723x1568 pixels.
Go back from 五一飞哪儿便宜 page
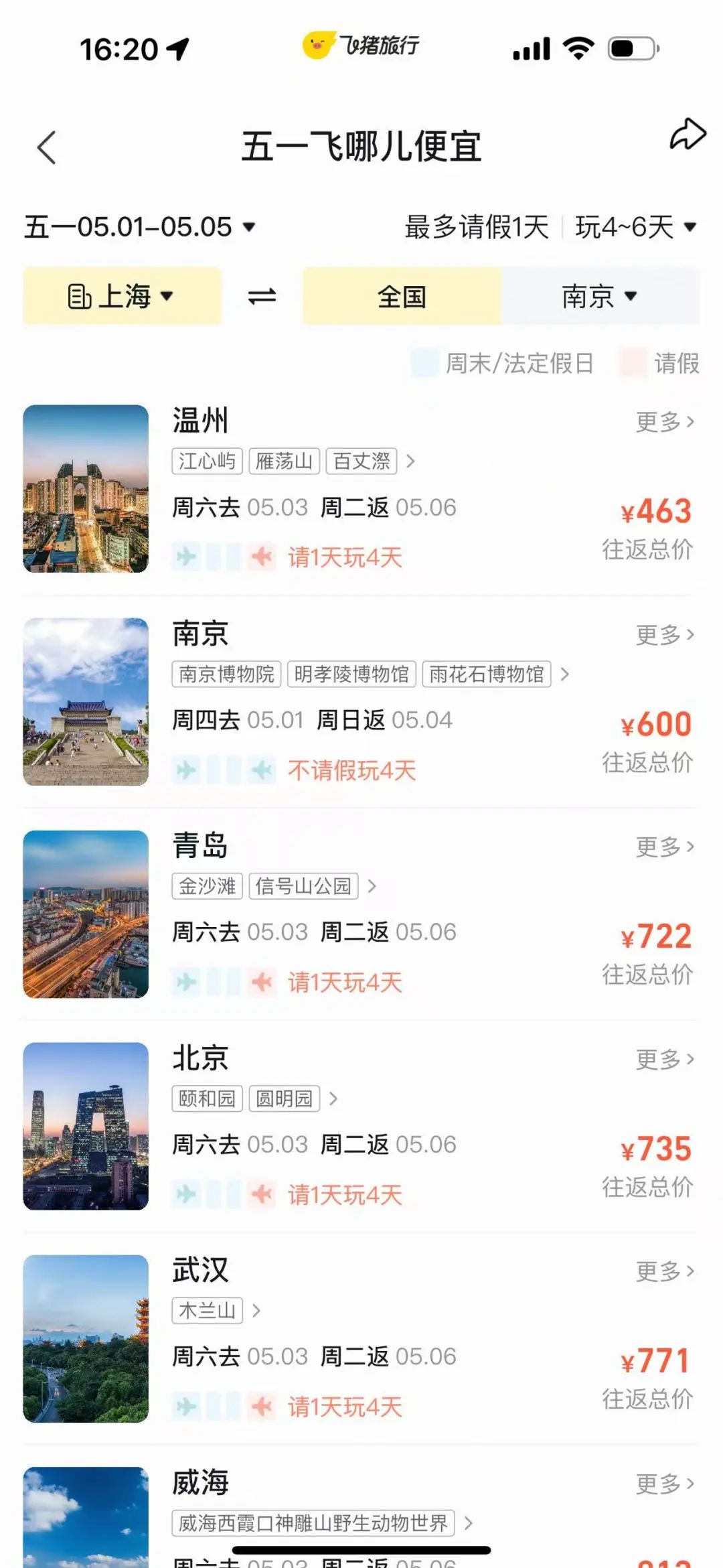click(x=46, y=147)
